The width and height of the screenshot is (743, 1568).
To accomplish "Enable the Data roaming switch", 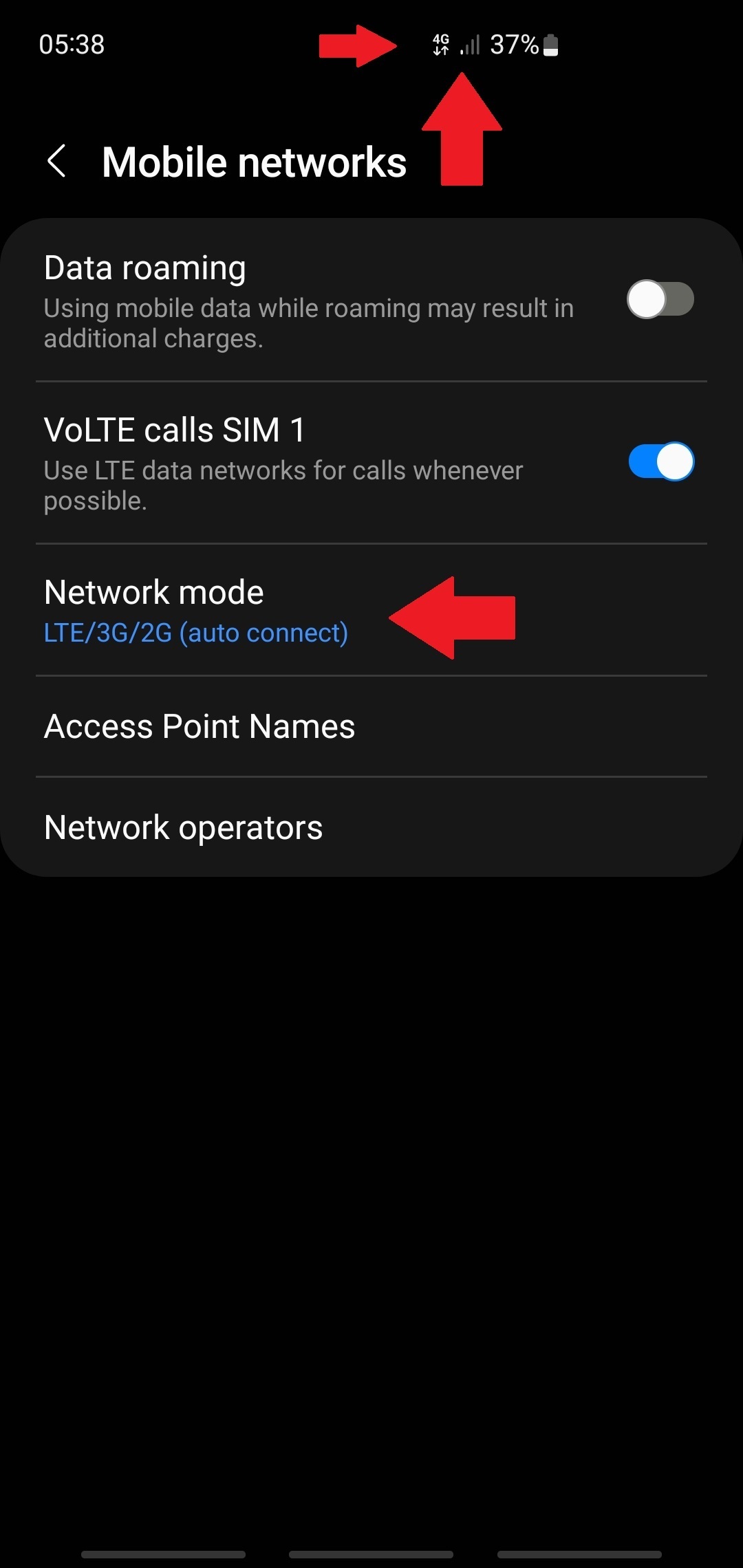I will click(660, 299).
